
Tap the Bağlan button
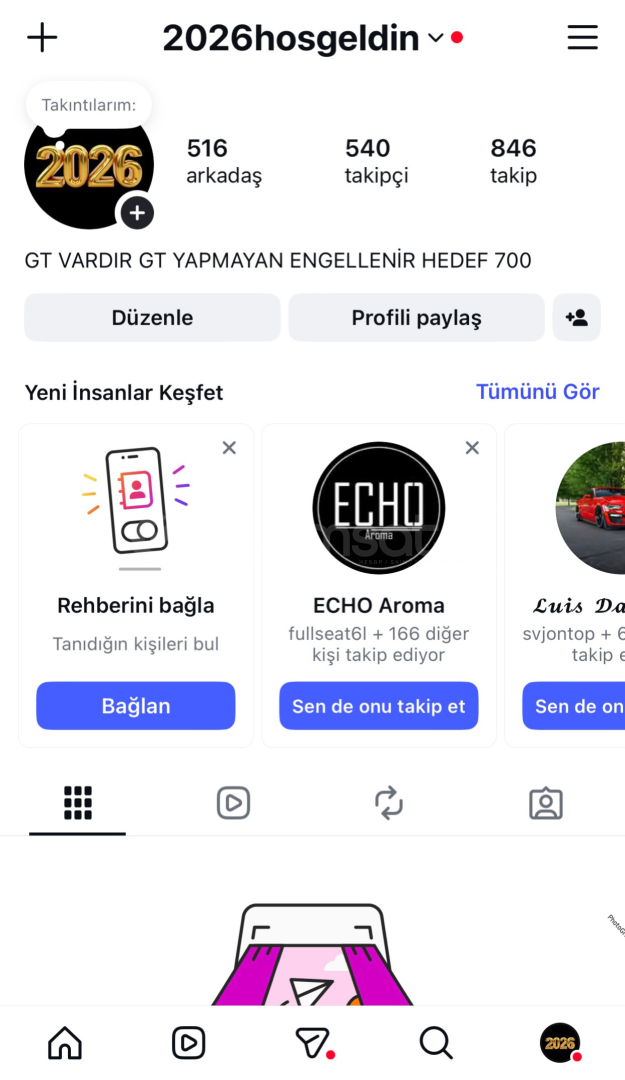(136, 706)
